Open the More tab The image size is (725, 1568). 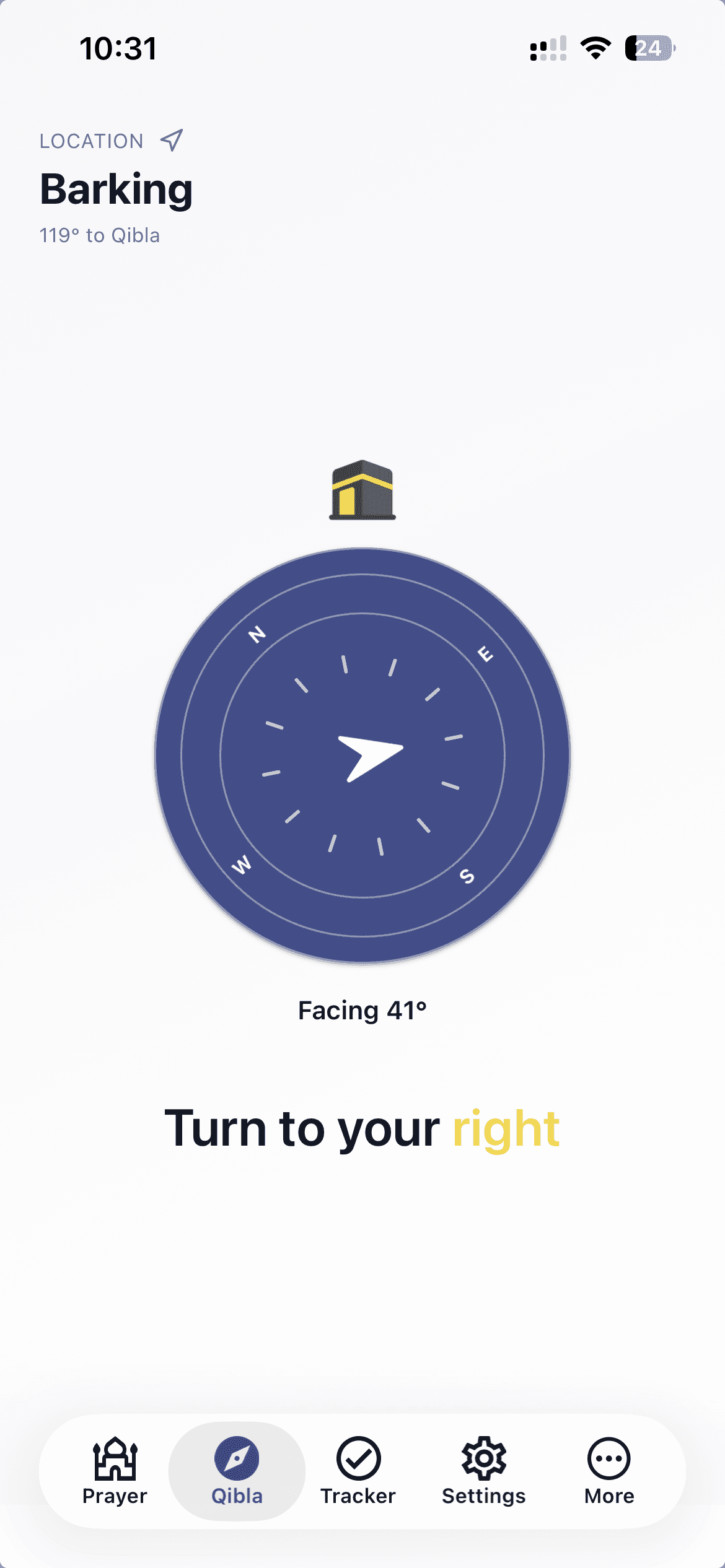coord(609,1470)
